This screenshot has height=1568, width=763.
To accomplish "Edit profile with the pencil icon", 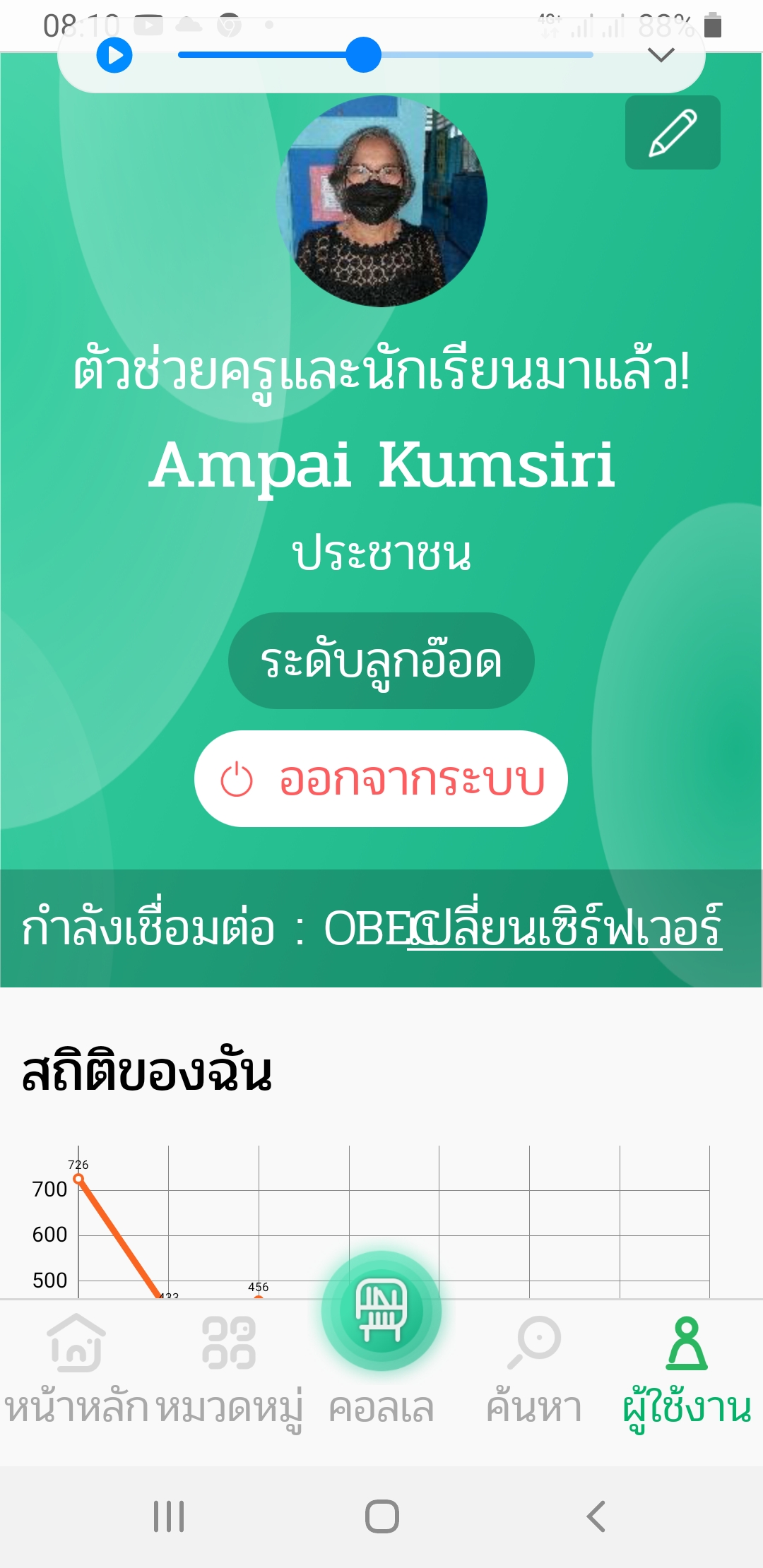I will point(673,132).
